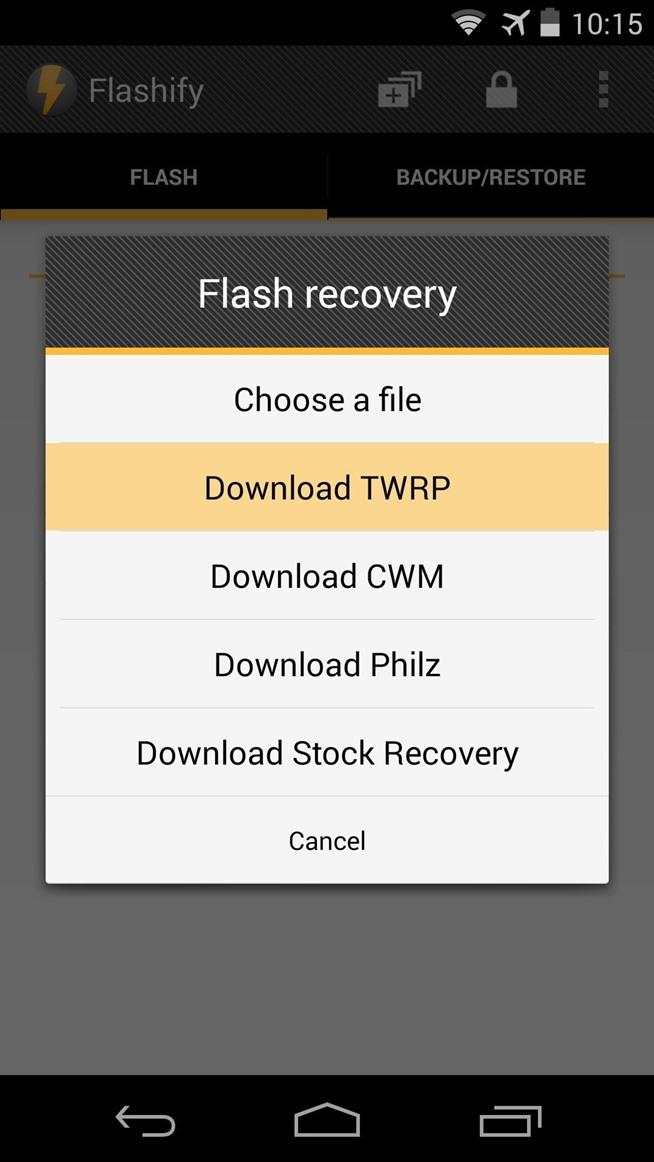The width and height of the screenshot is (654, 1162).
Task: Tap the add queue icon in toolbar
Action: [399, 90]
